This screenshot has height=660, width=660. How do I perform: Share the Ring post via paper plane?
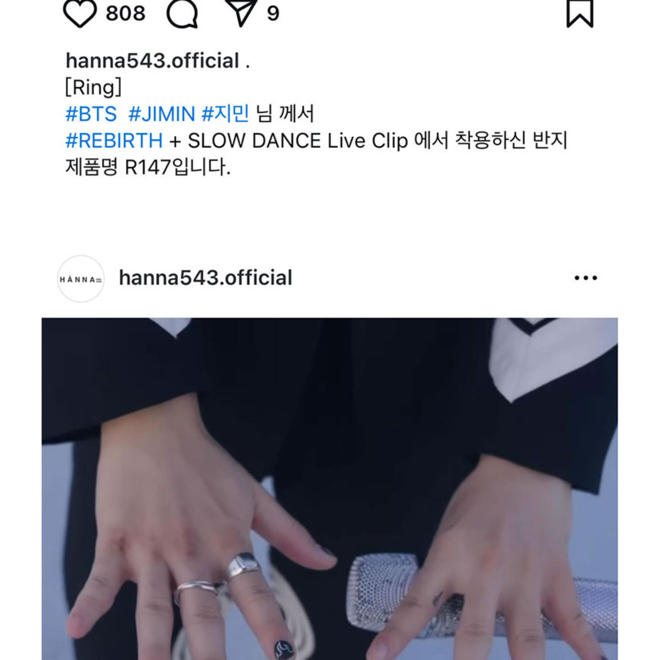[x=241, y=12]
